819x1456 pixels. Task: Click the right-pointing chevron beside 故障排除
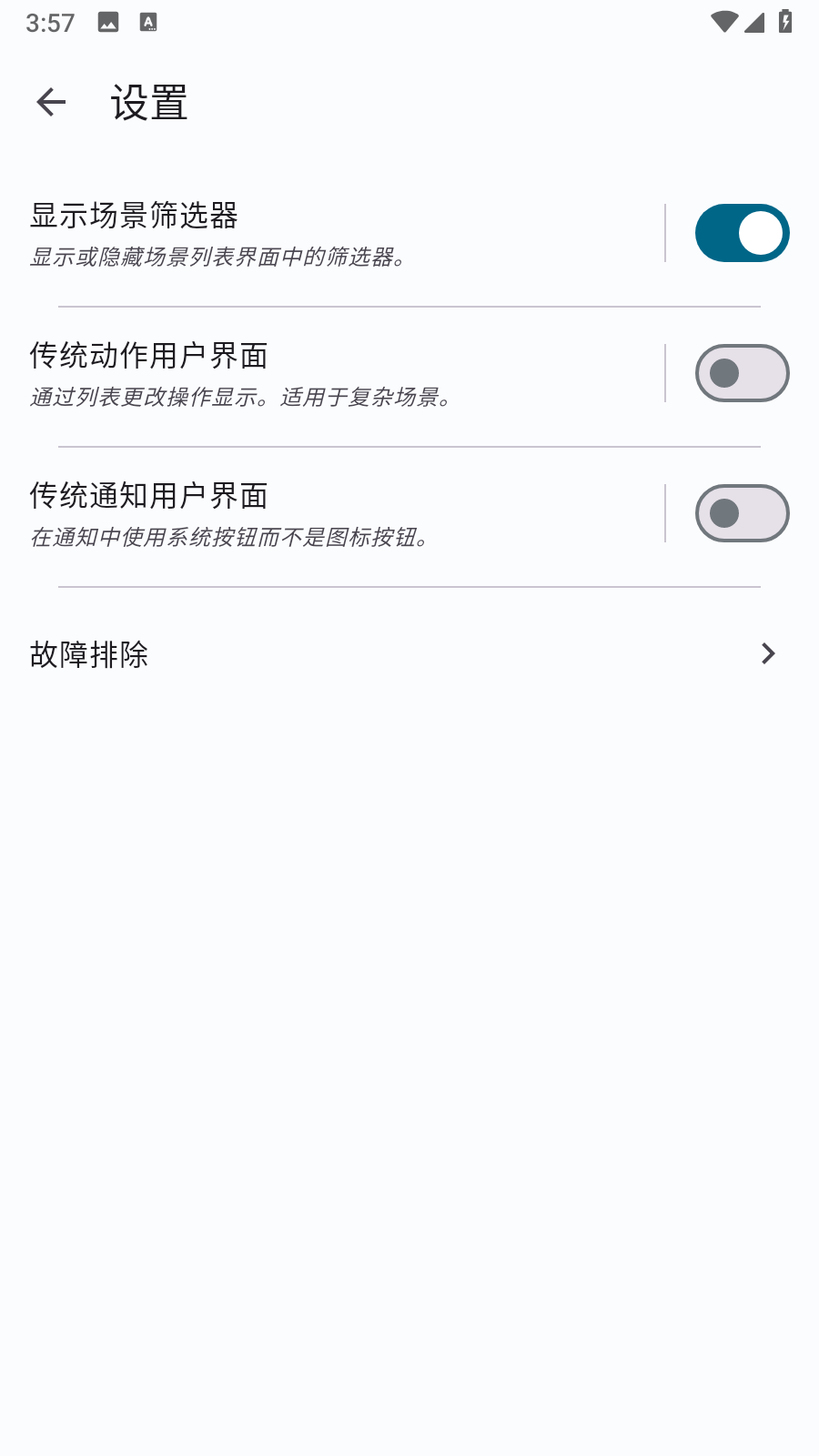769,653
